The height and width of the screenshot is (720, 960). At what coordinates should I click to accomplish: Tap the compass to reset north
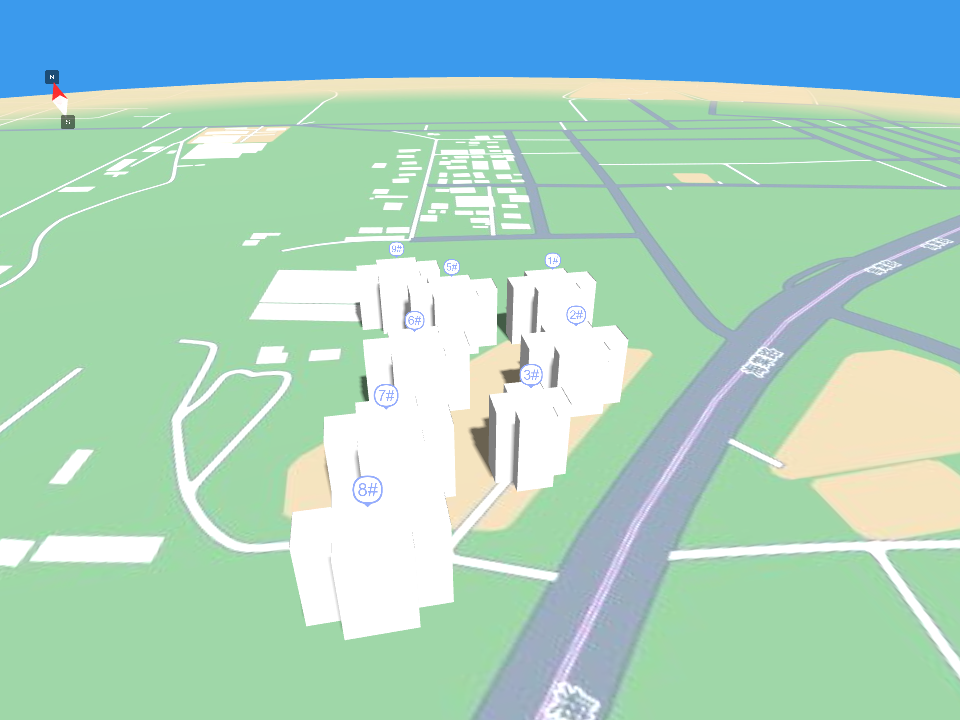click(60, 99)
